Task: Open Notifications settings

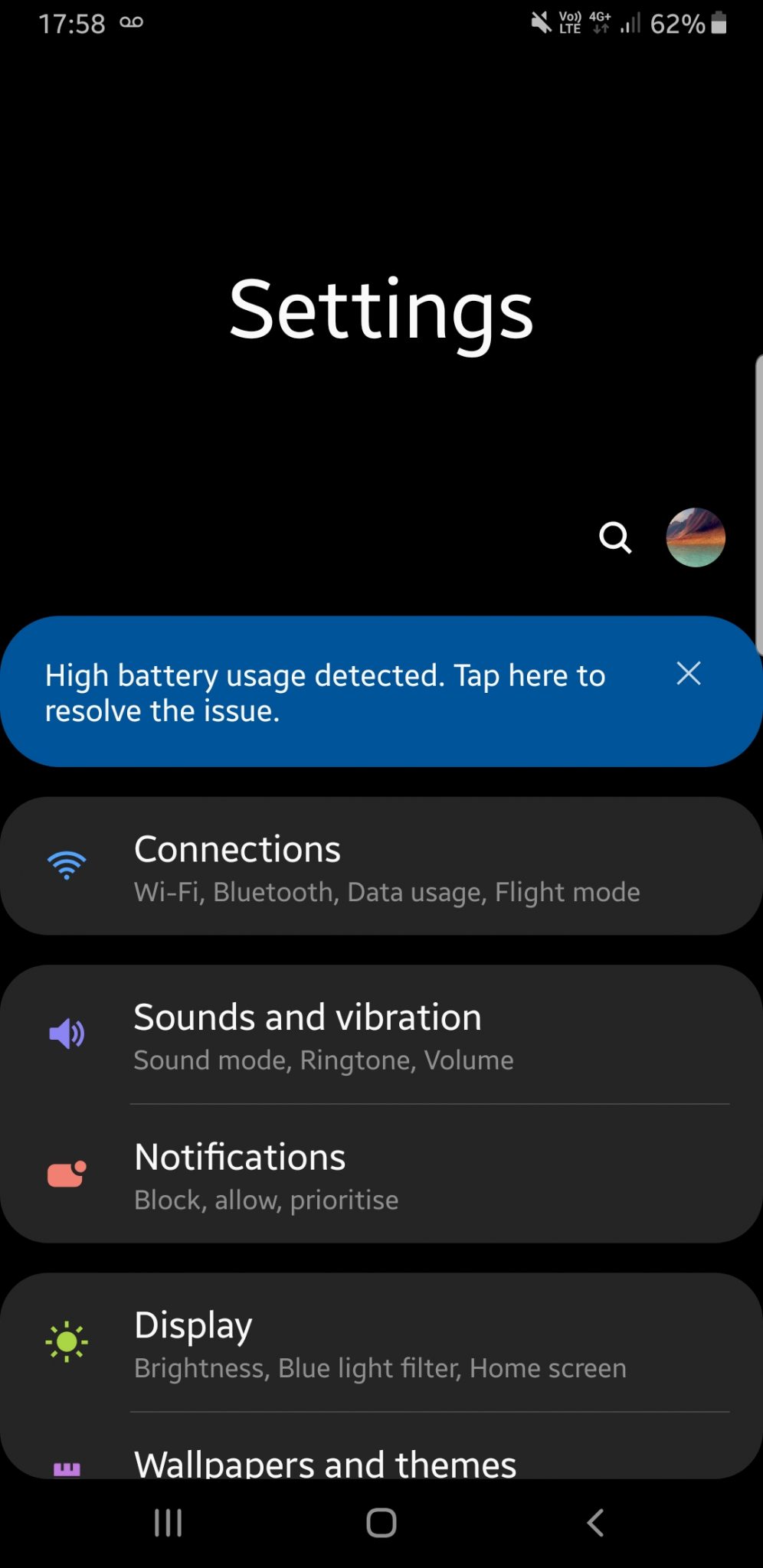Action: pos(381,1174)
